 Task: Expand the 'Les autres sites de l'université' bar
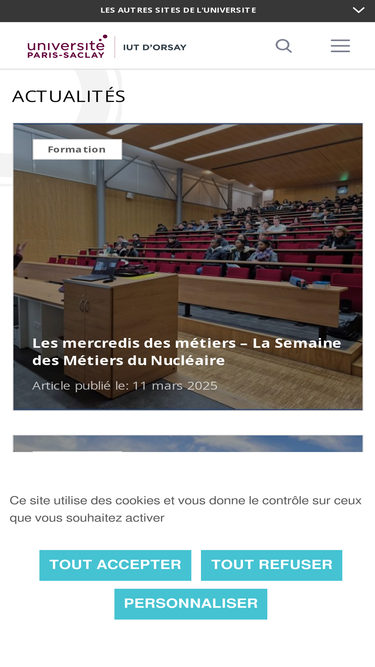pyautogui.click(x=187, y=10)
